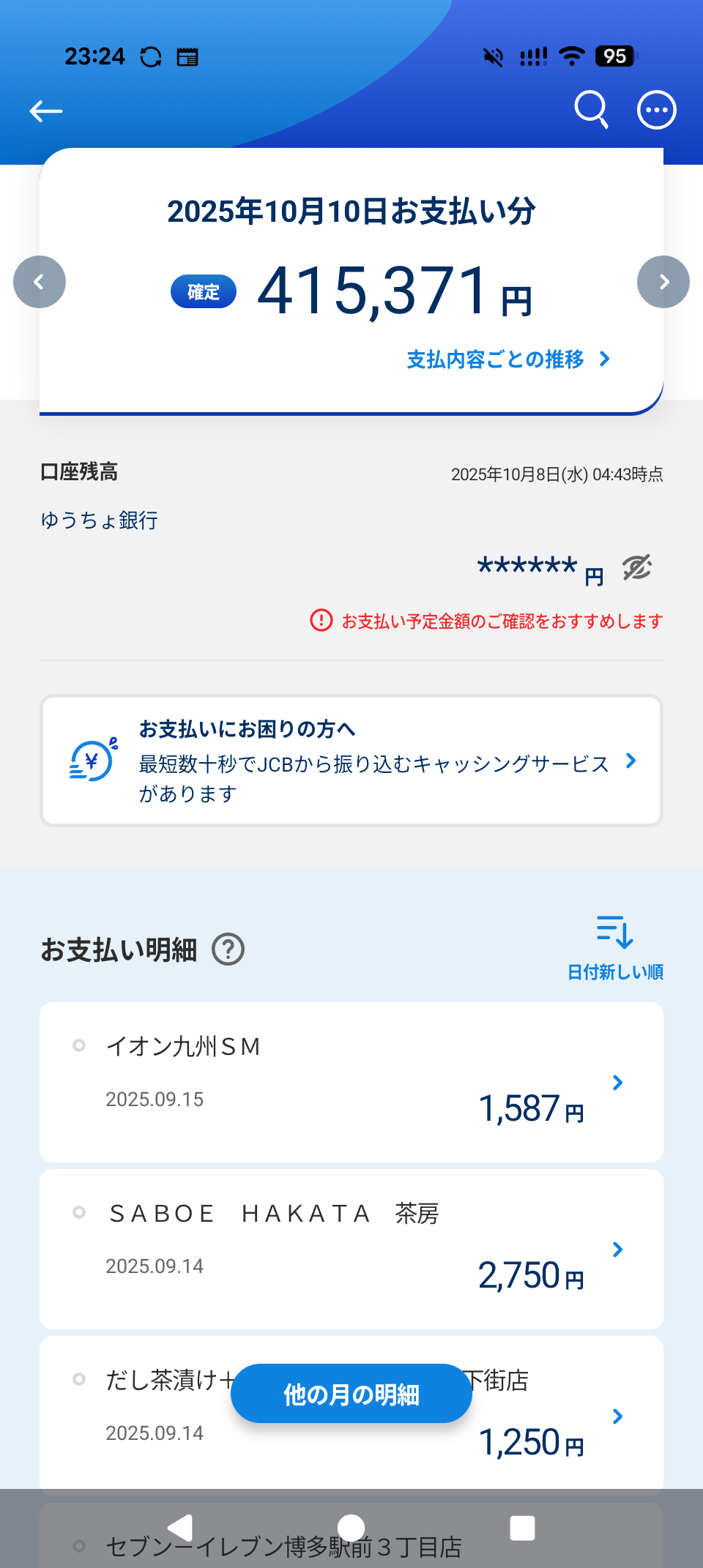Screen dimensions: 703x1568
Task: Tap the system home button
Action: click(351, 1528)
